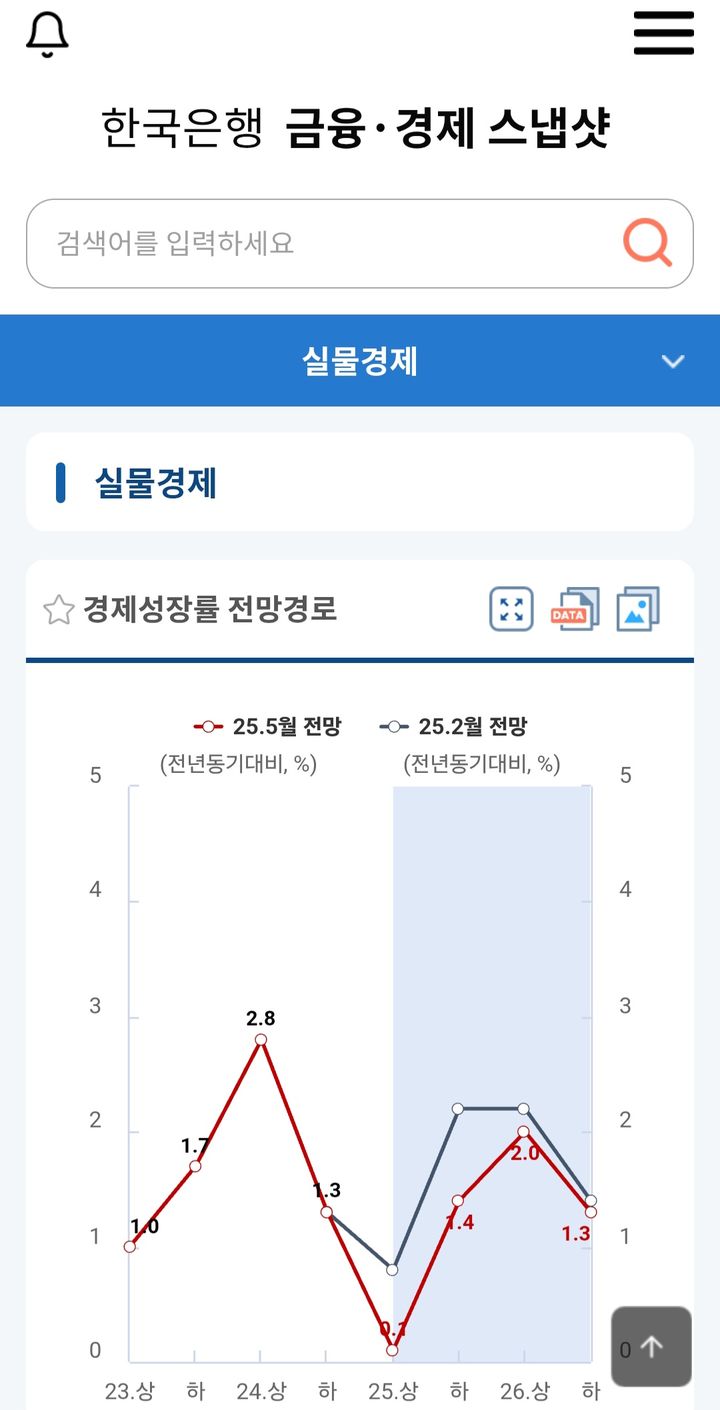Open the 실물경제 blue banner menu item

(360, 361)
